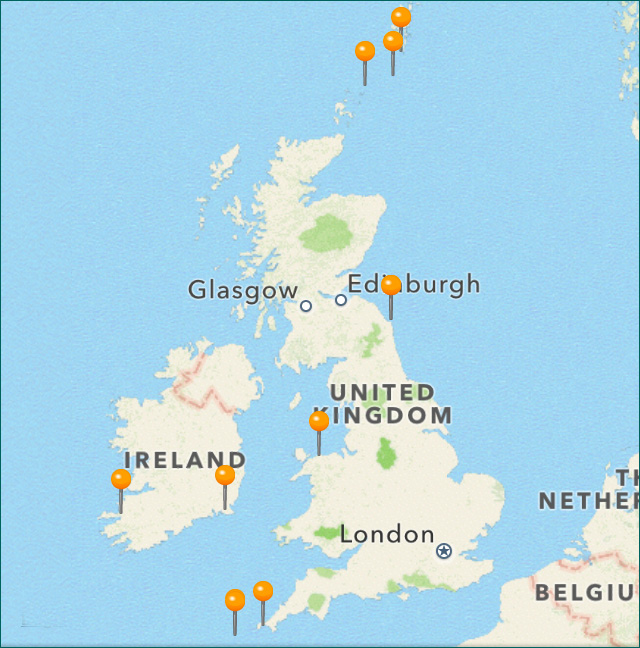Select the pin east of Edinburgh

point(391,287)
